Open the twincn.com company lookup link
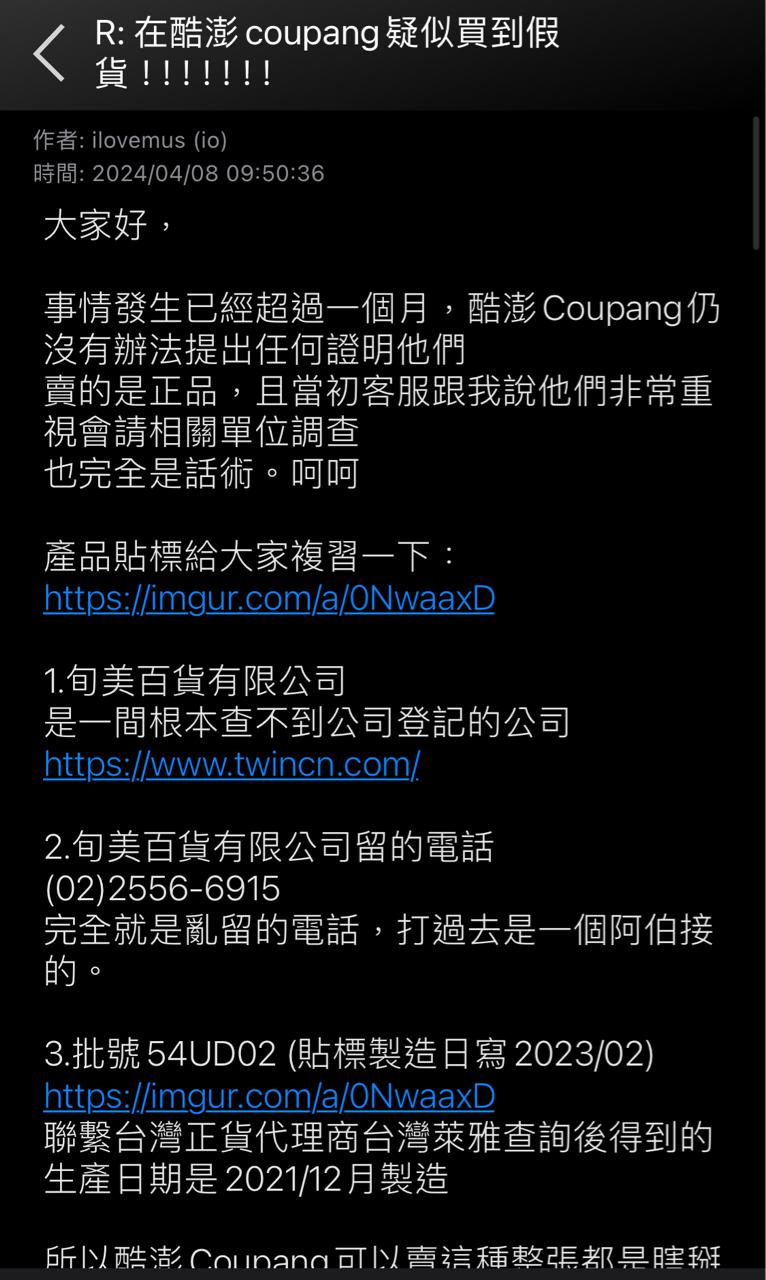Viewport: 766px width, 1280px height. point(231,764)
